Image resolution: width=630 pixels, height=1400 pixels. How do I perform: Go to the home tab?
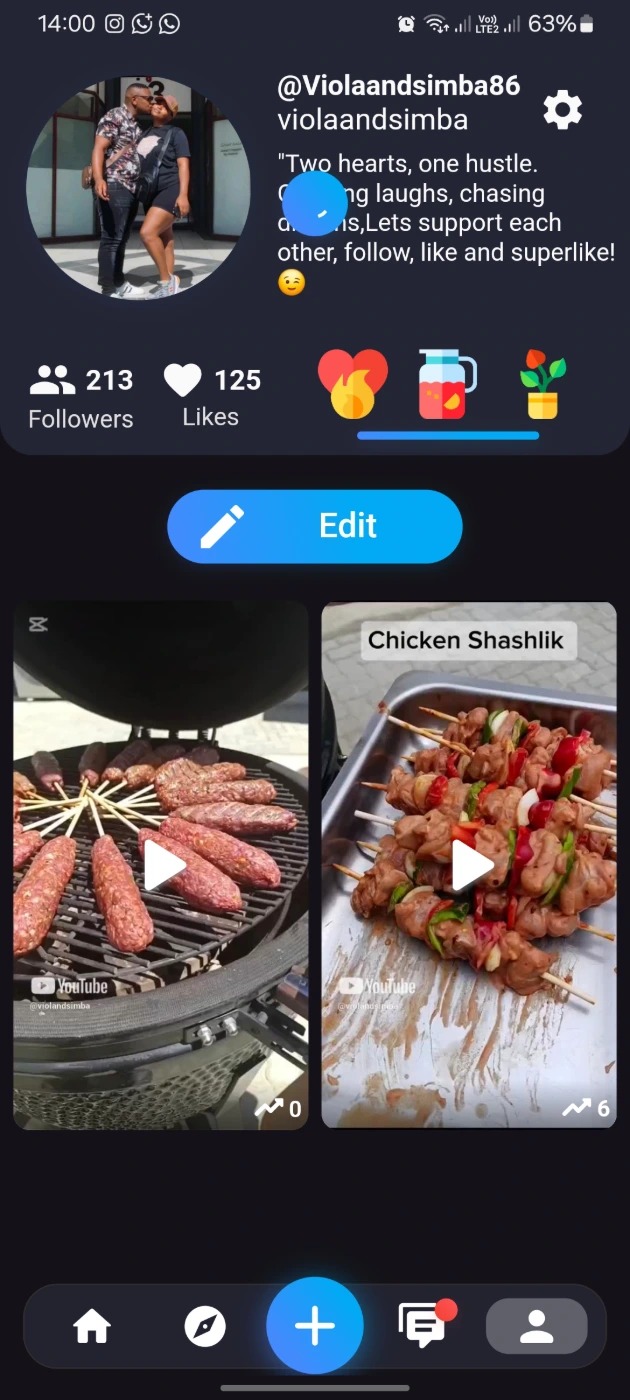click(92, 1327)
